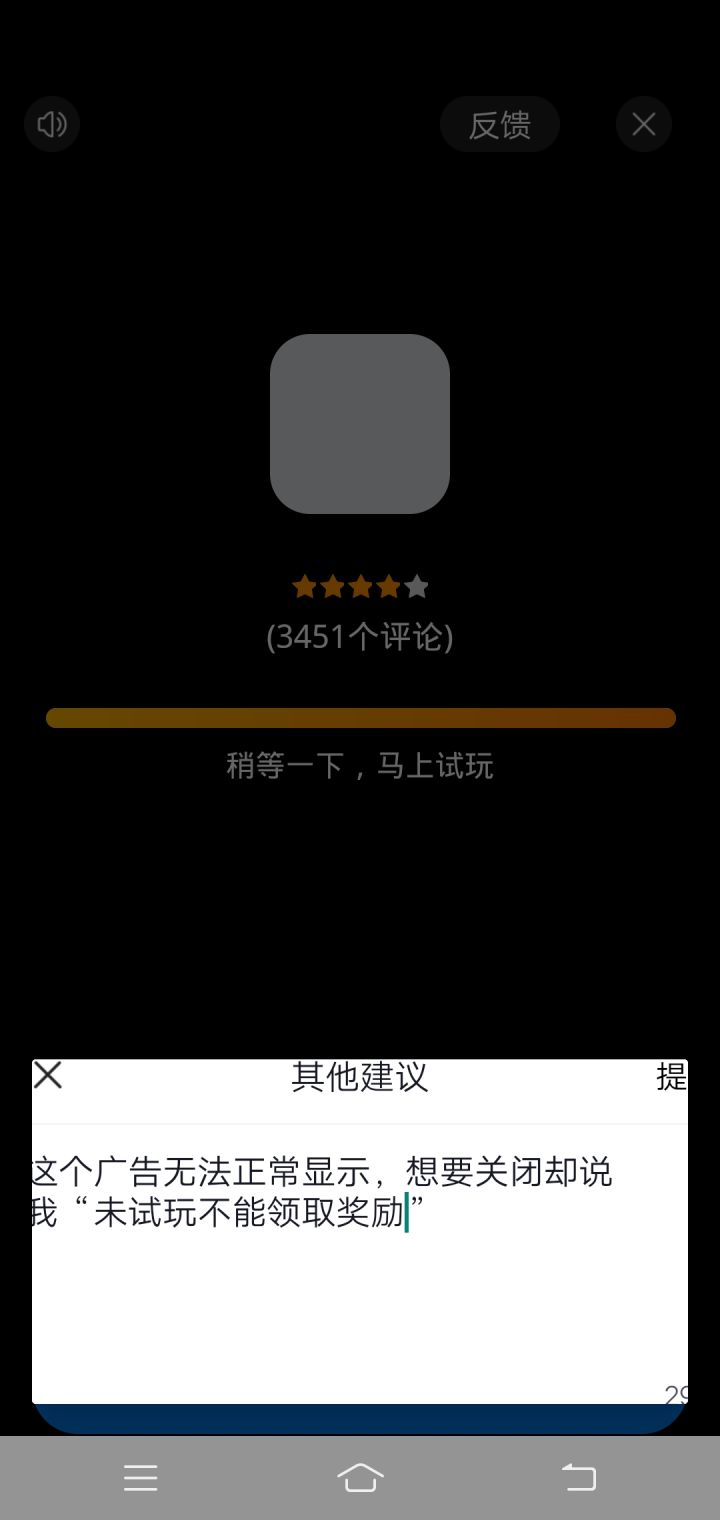Open recent apps with the hamburger icon

pyautogui.click(x=141, y=1478)
